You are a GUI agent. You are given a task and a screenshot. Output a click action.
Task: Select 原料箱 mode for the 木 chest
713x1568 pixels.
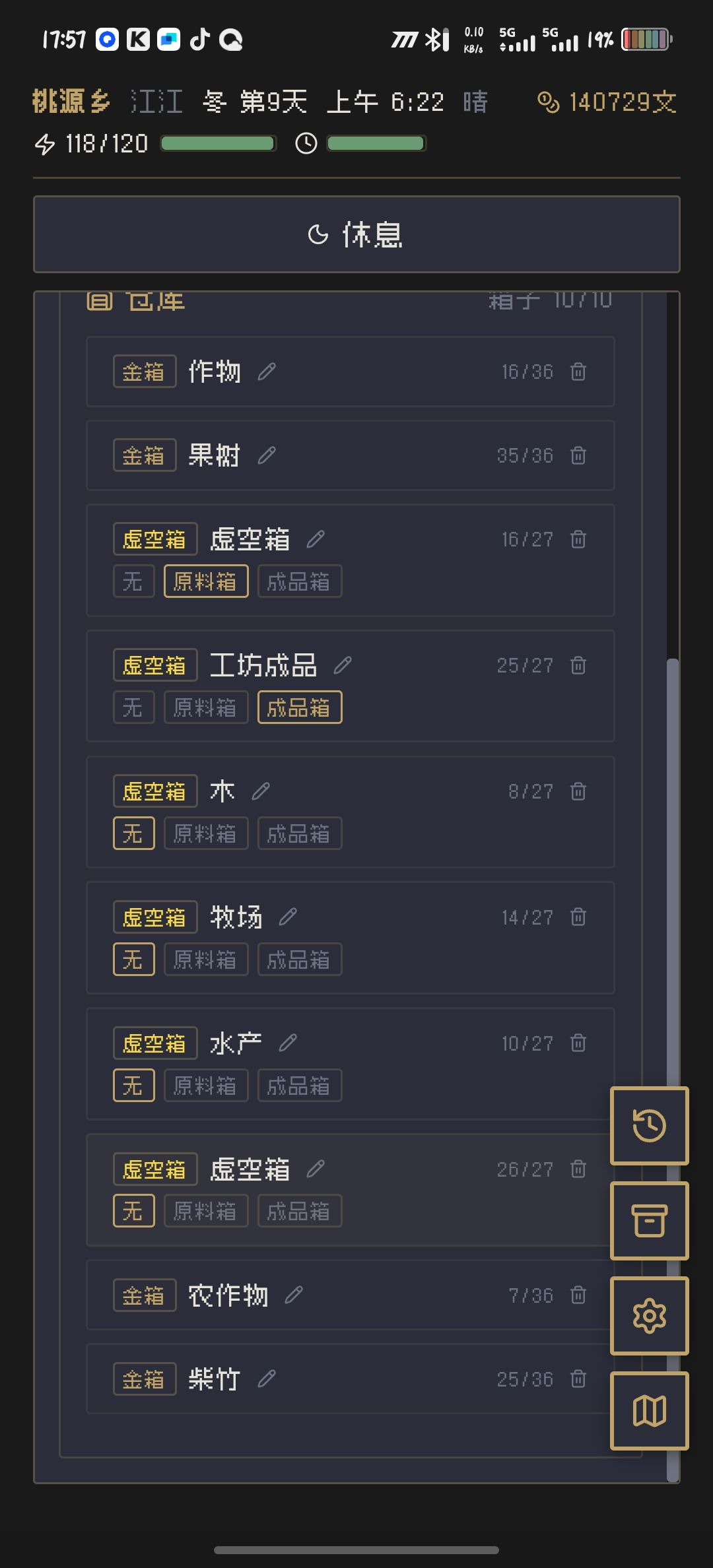point(206,833)
